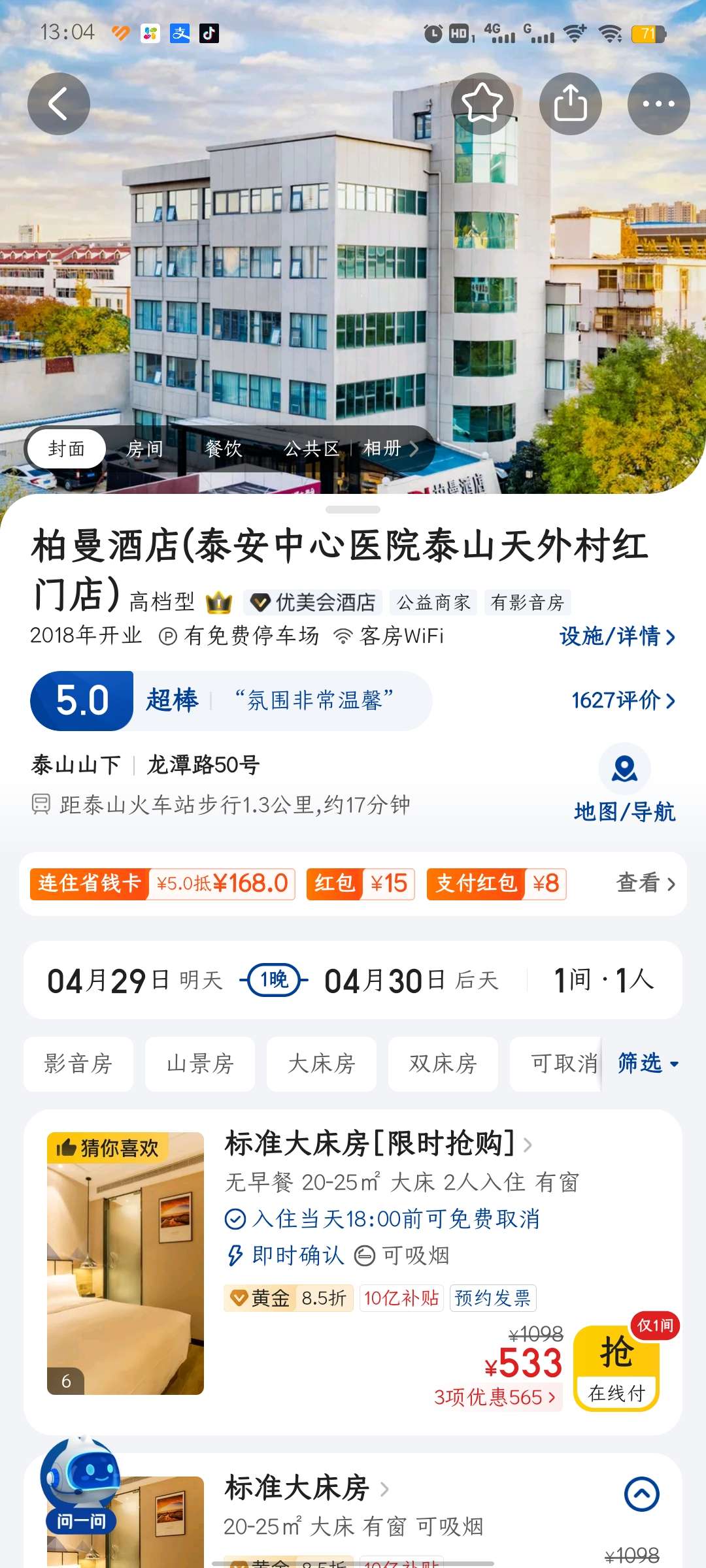
Task: Select the 双床房 filter chip
Action: tap(443, 1064)
